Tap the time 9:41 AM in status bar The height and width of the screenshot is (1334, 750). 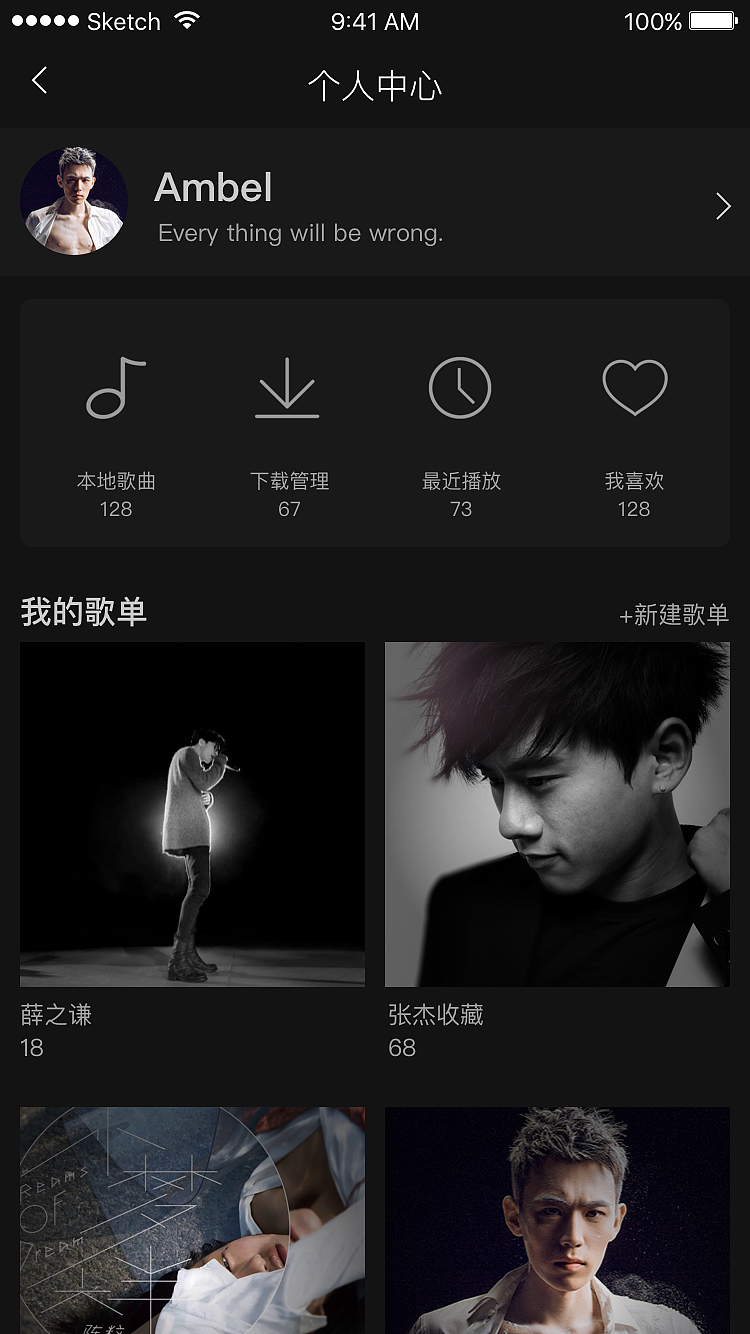(375, 20)
